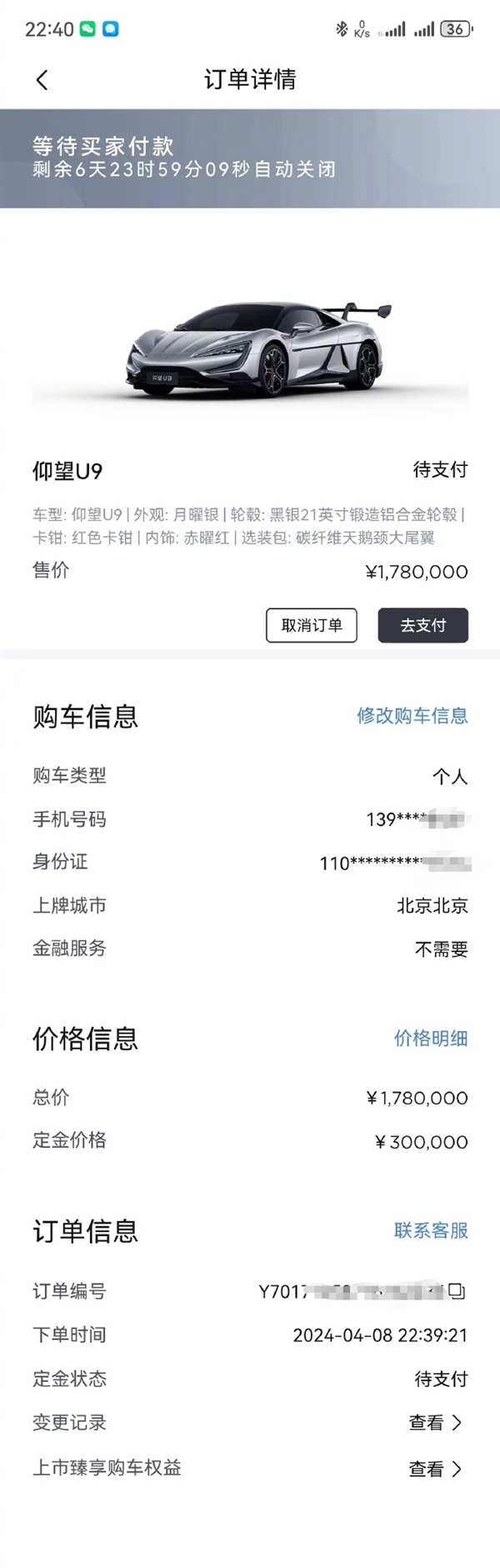Tap 取消订单 to cancel the order

312,625
